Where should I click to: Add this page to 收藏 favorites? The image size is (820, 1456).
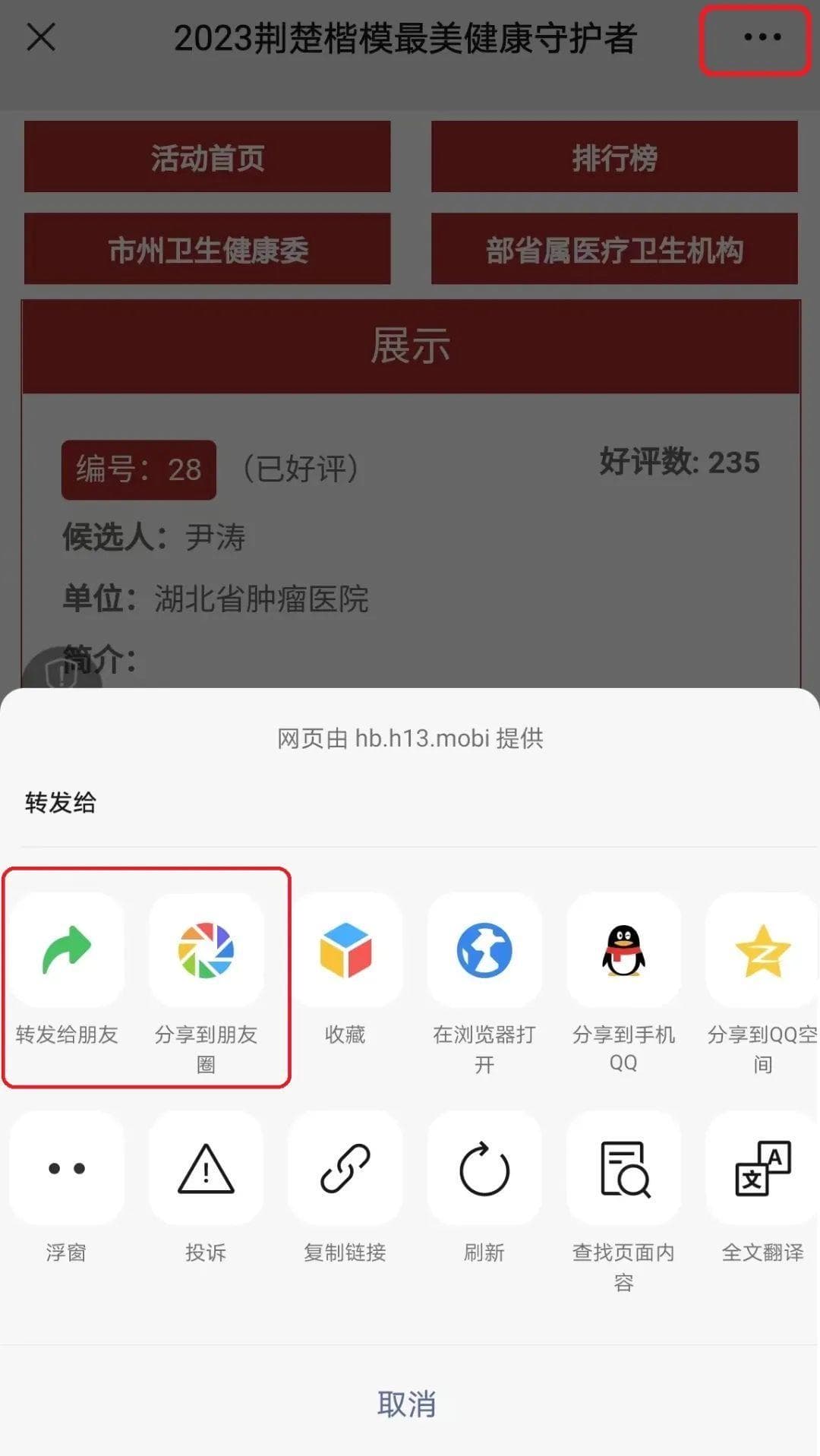tap(345, 951)
